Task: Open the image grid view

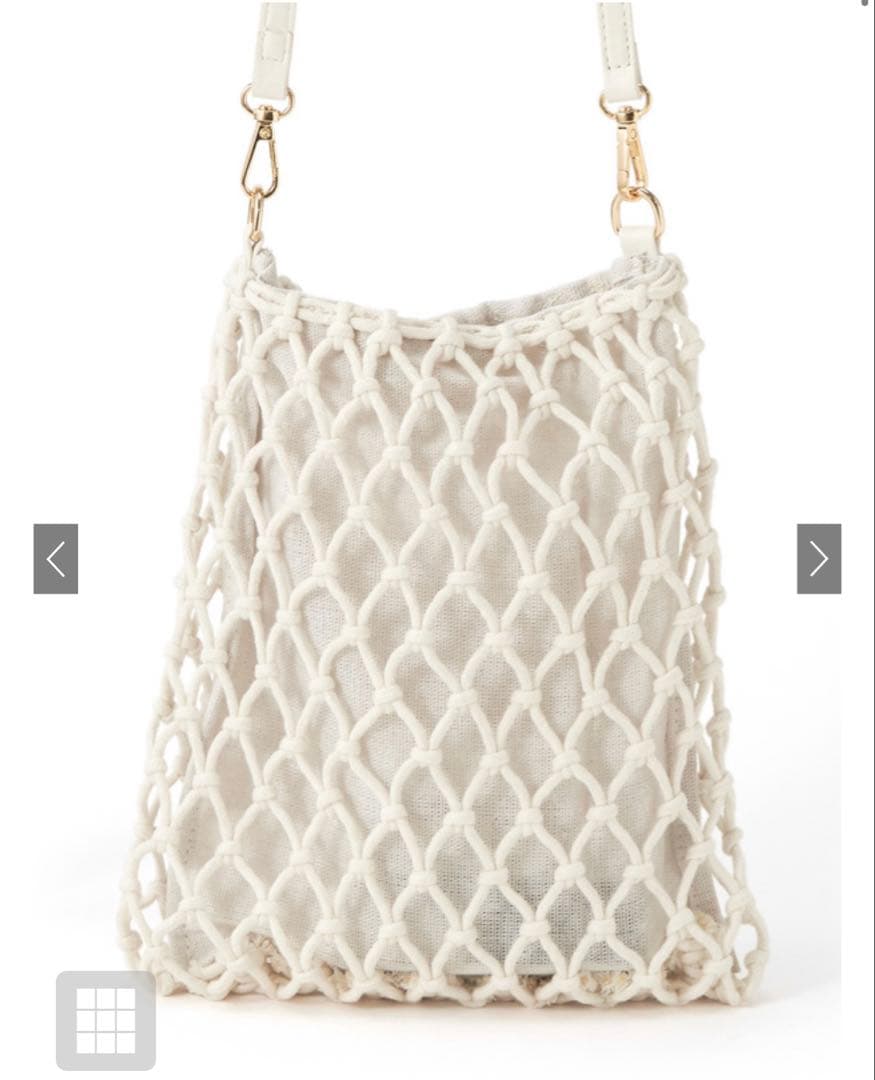Action: point(106,1020)
